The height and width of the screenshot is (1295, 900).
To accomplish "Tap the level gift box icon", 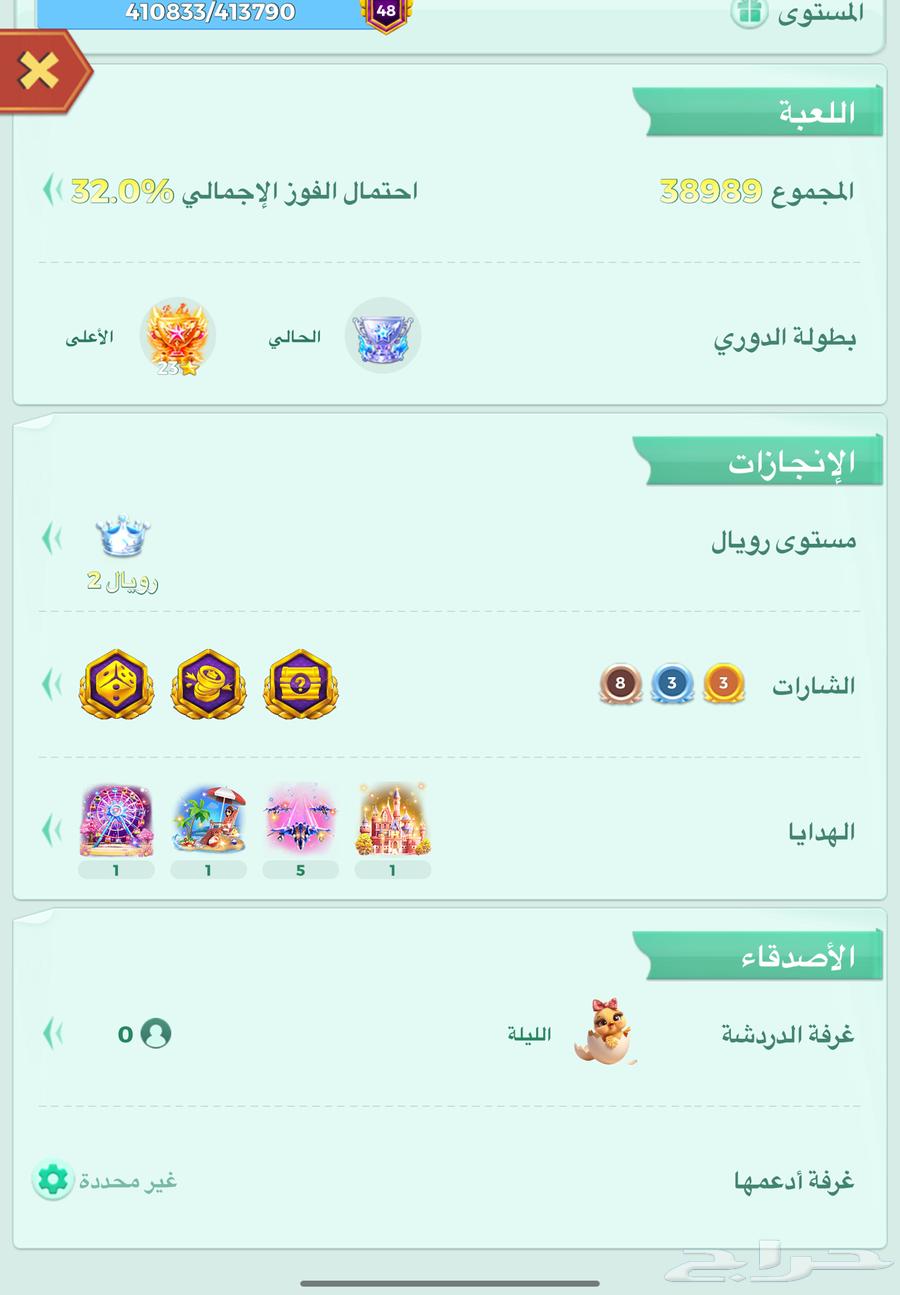I will point(748,13).
